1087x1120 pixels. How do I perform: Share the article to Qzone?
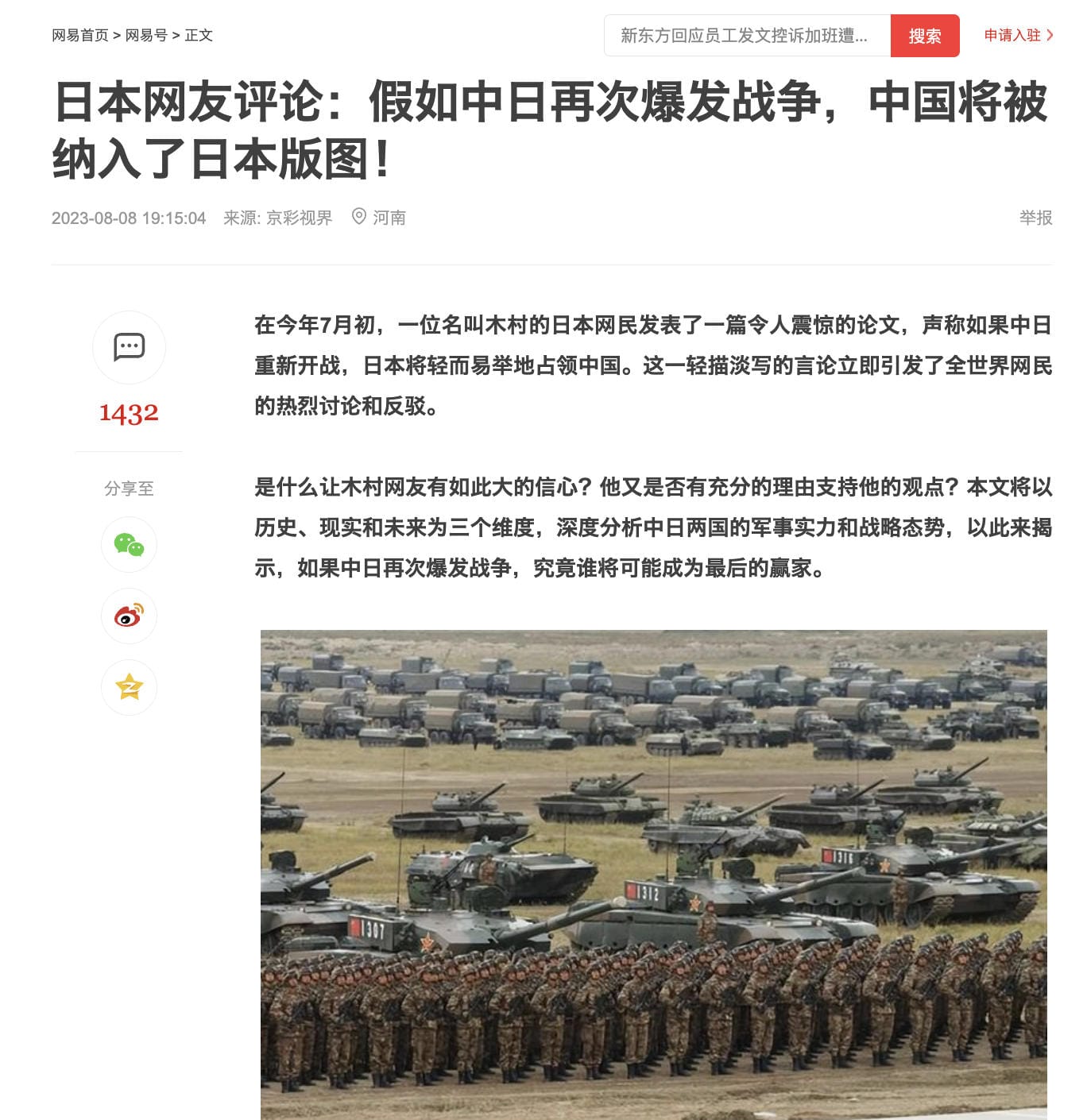(129, 687)
